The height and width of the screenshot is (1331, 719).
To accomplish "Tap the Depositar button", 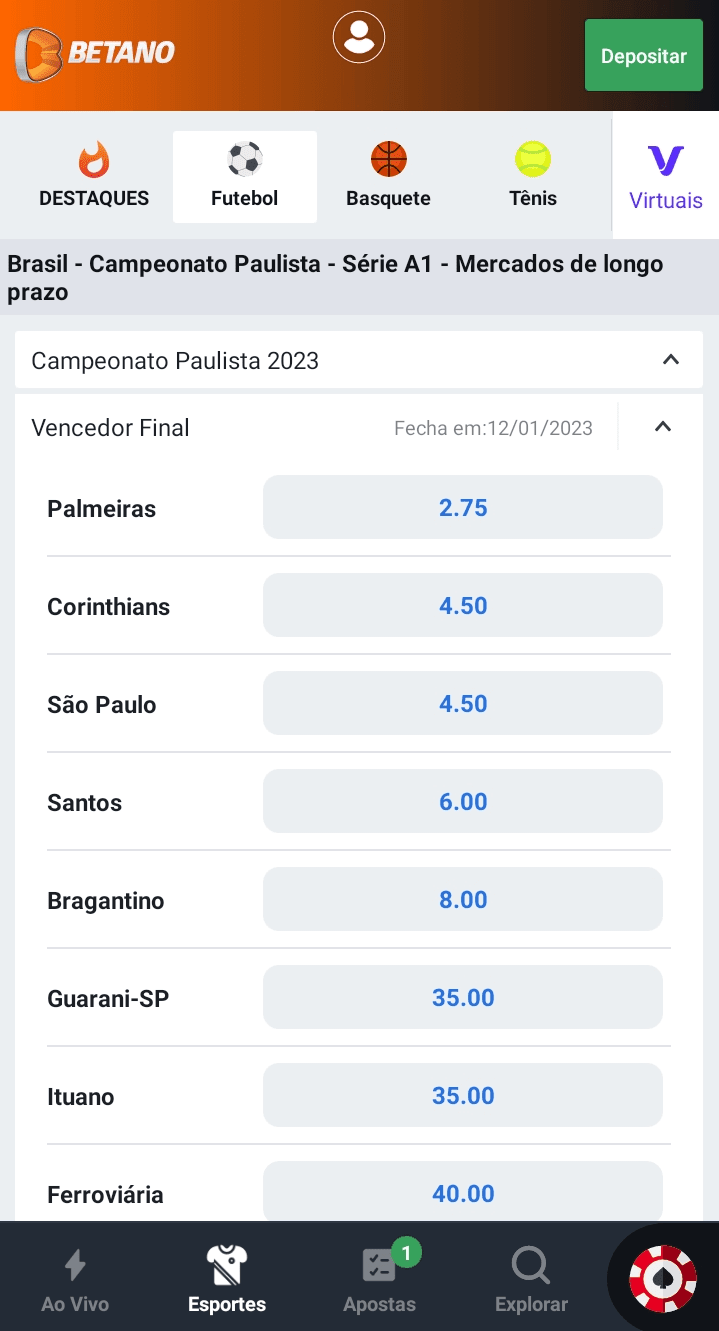I will pyautogui.click(x=644, y=56).
